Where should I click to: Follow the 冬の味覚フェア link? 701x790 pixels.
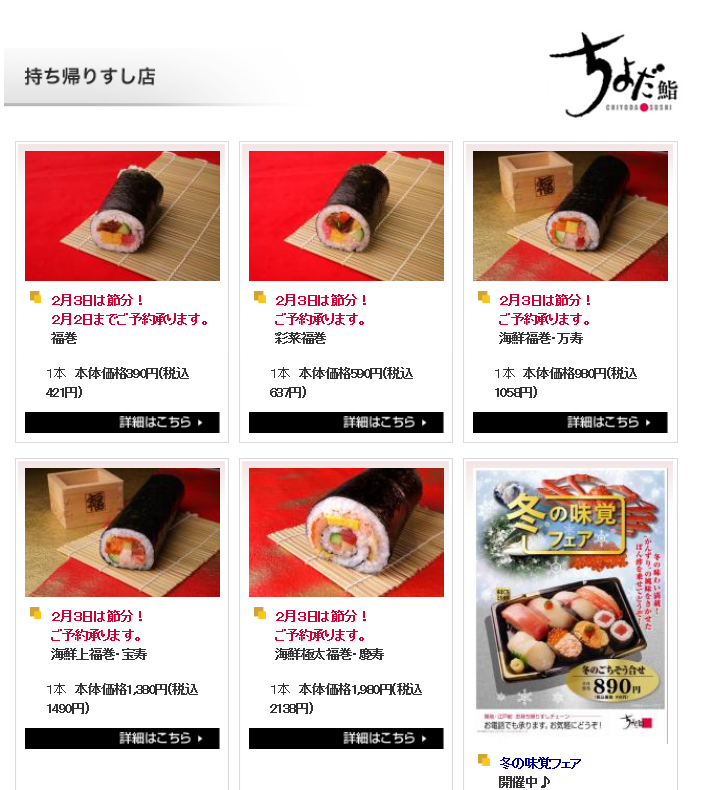[x=540, y=763]
